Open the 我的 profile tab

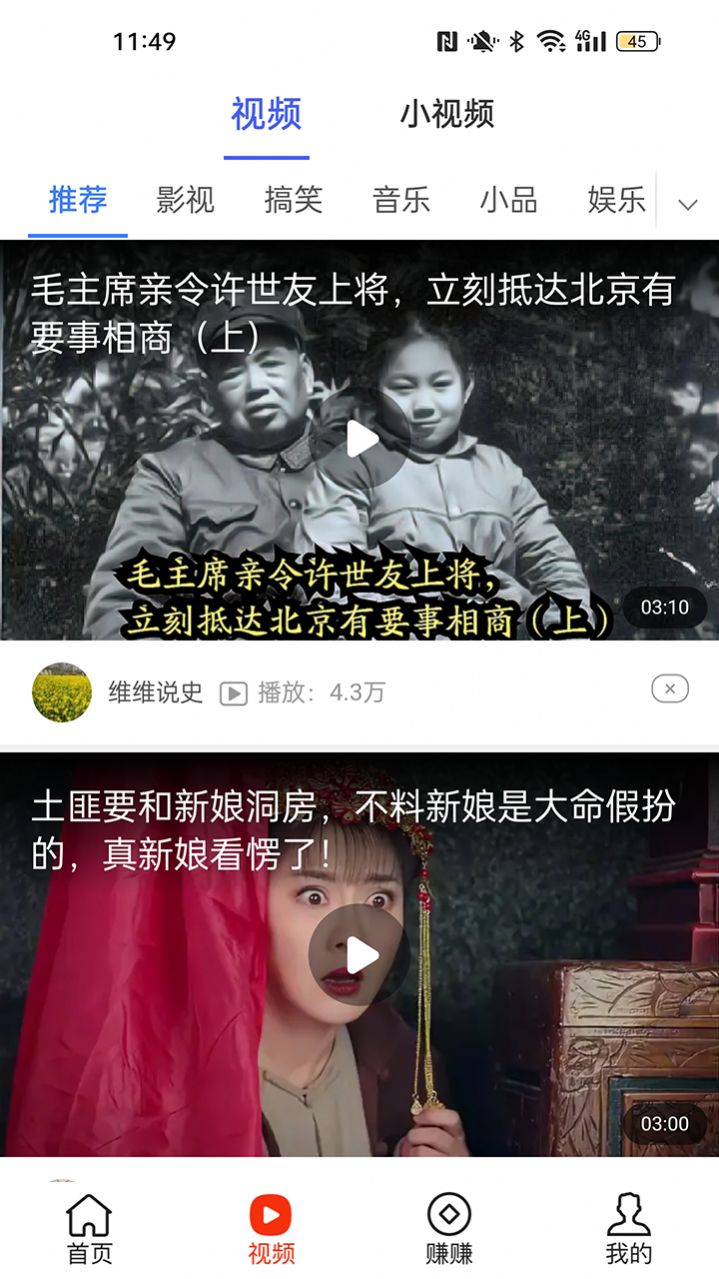[629, 1229]
